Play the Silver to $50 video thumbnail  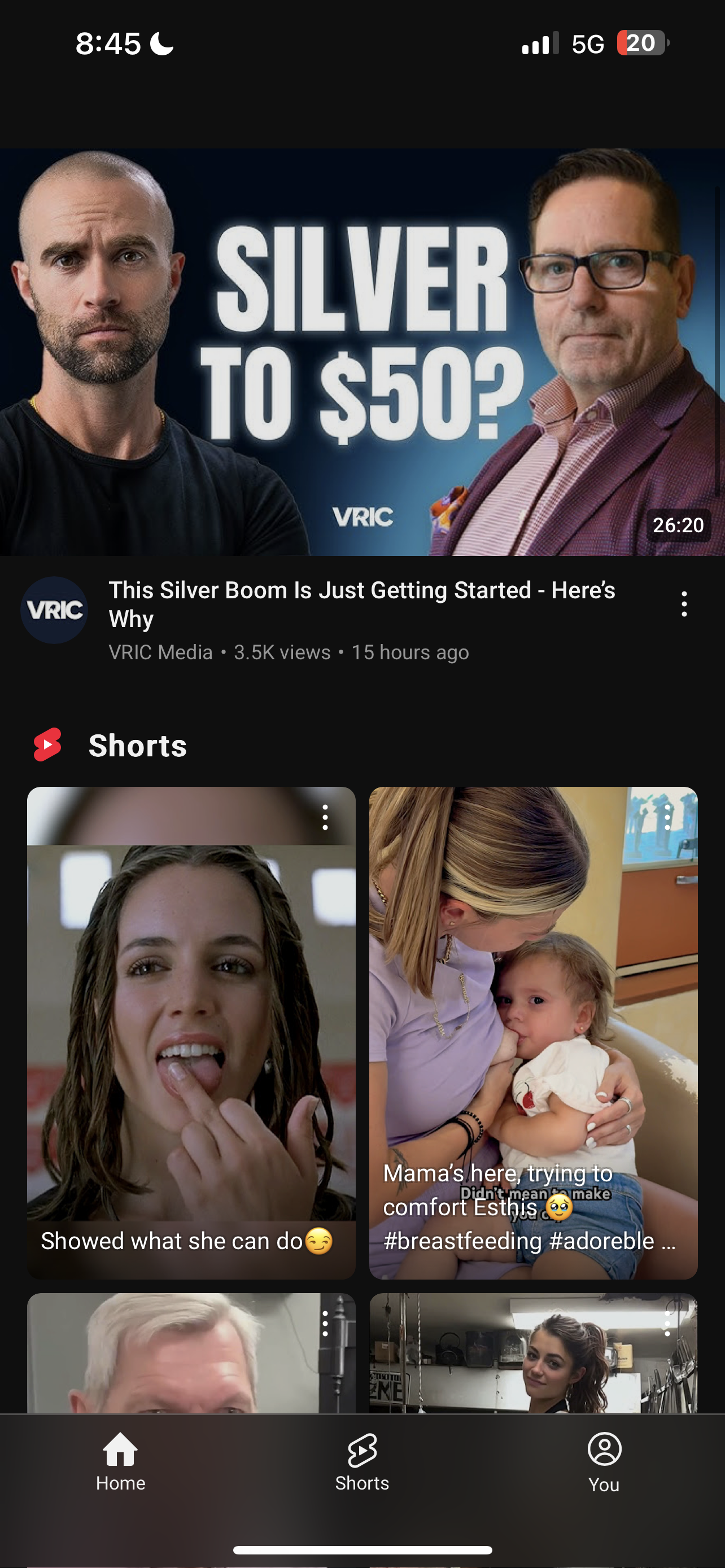362,352
